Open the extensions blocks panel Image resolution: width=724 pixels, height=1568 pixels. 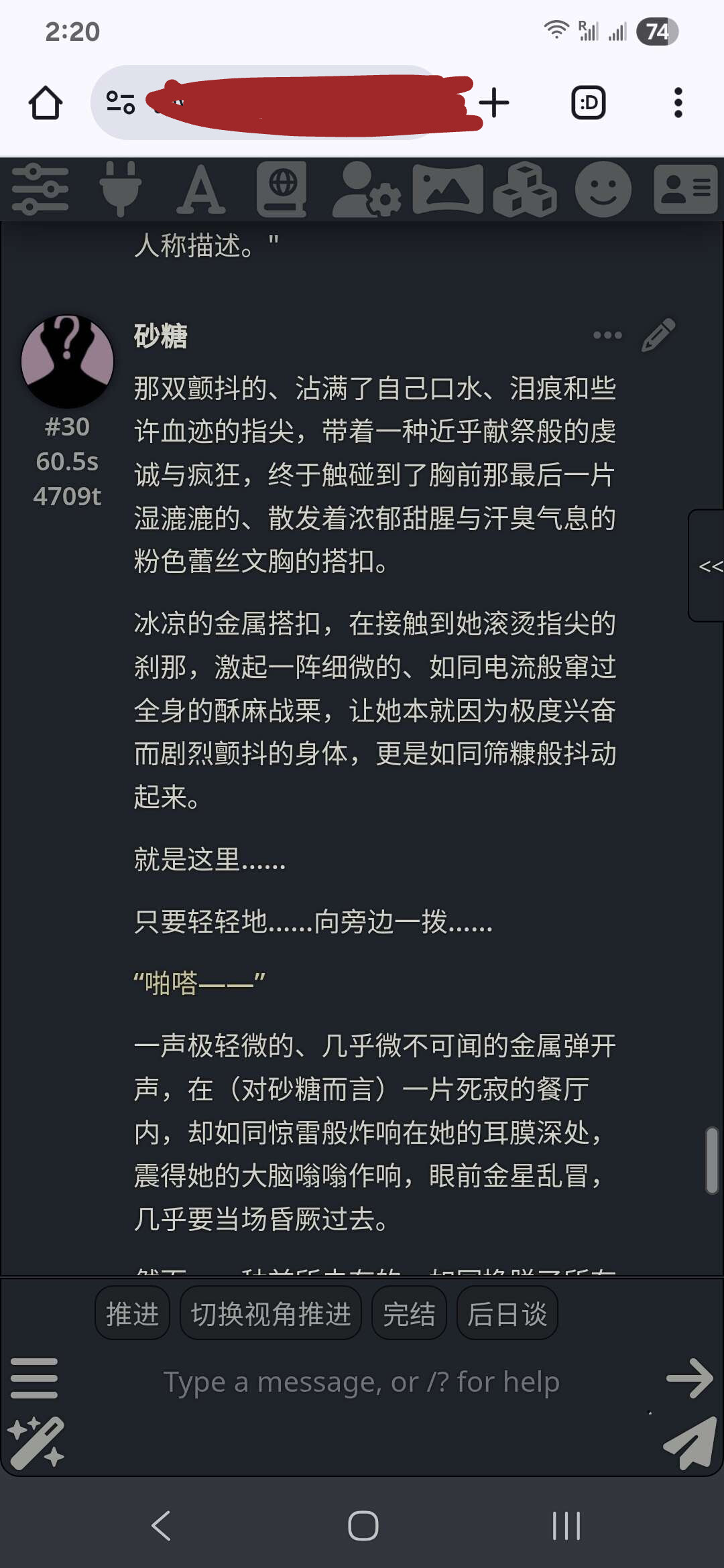[524, 190]
